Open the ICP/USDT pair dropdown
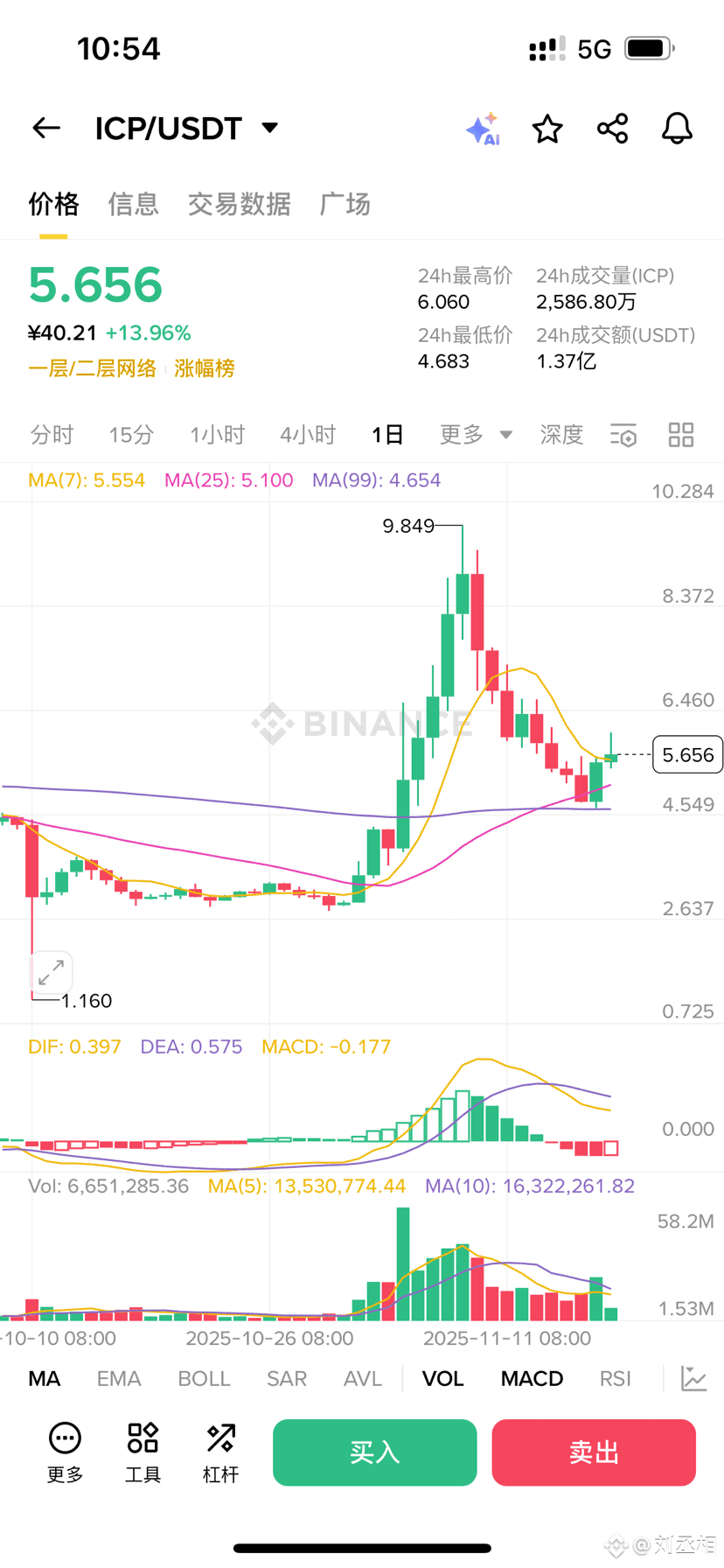 click(270, 129)
